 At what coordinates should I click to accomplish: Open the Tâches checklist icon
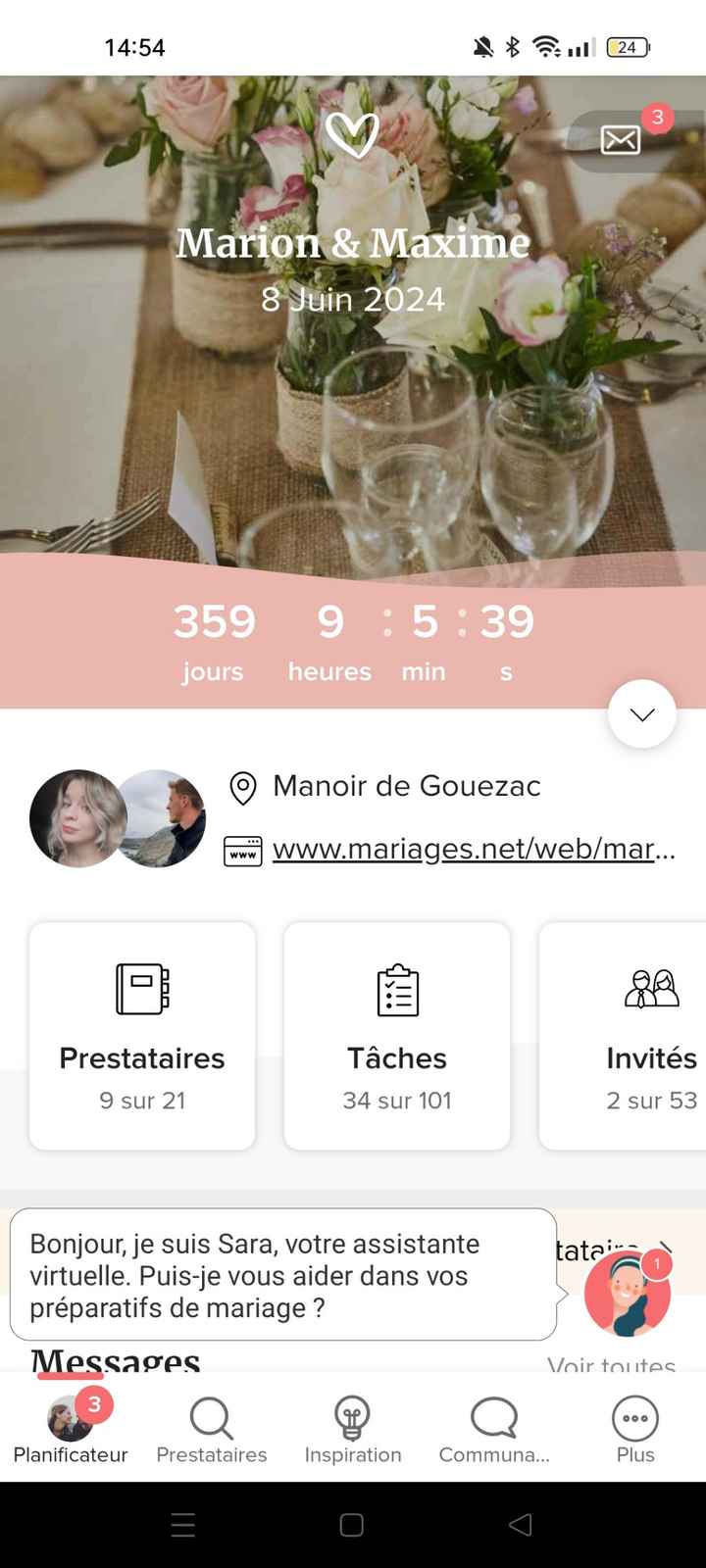tap(396, 990)
